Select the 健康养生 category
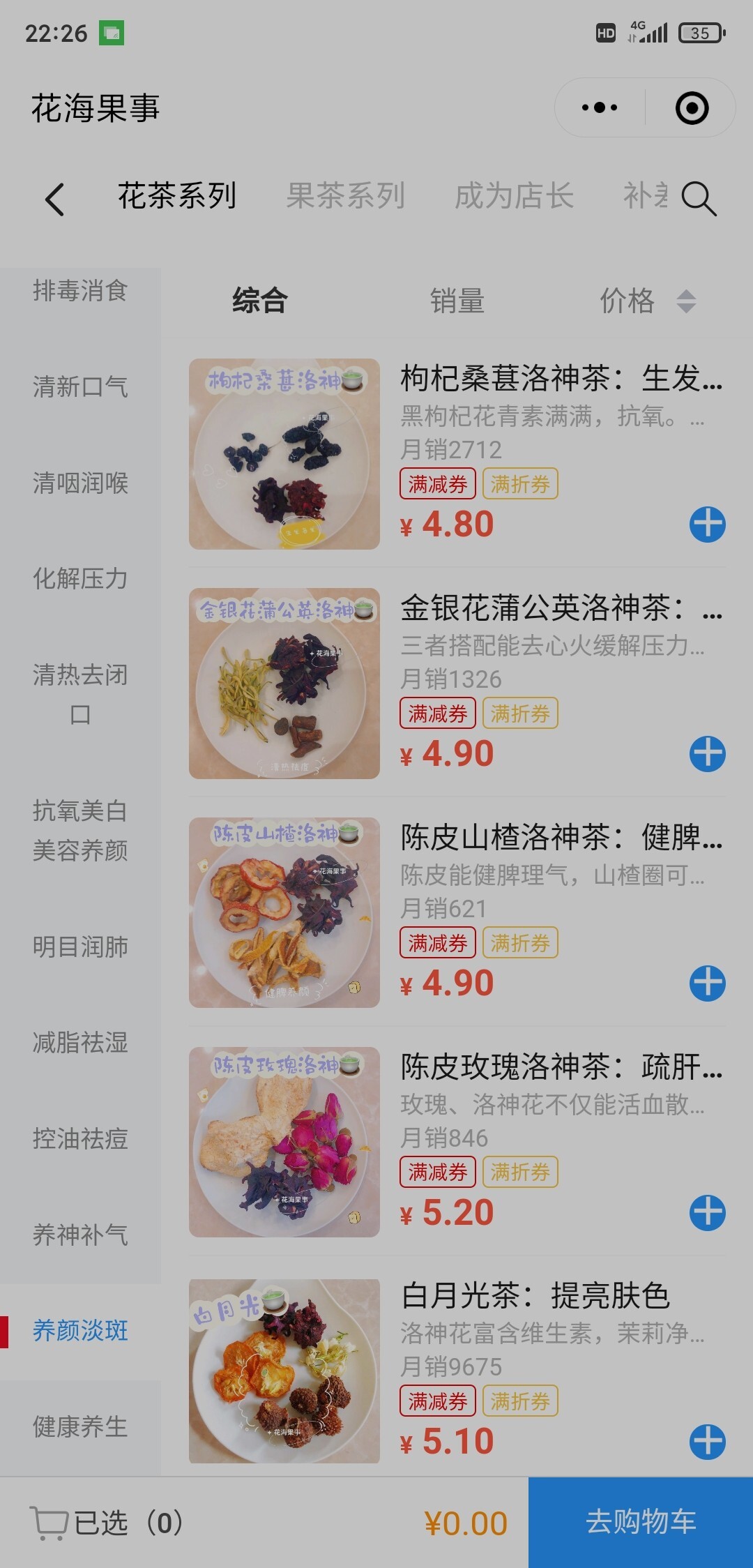The image size is (753, 1568). [80, 1426]
